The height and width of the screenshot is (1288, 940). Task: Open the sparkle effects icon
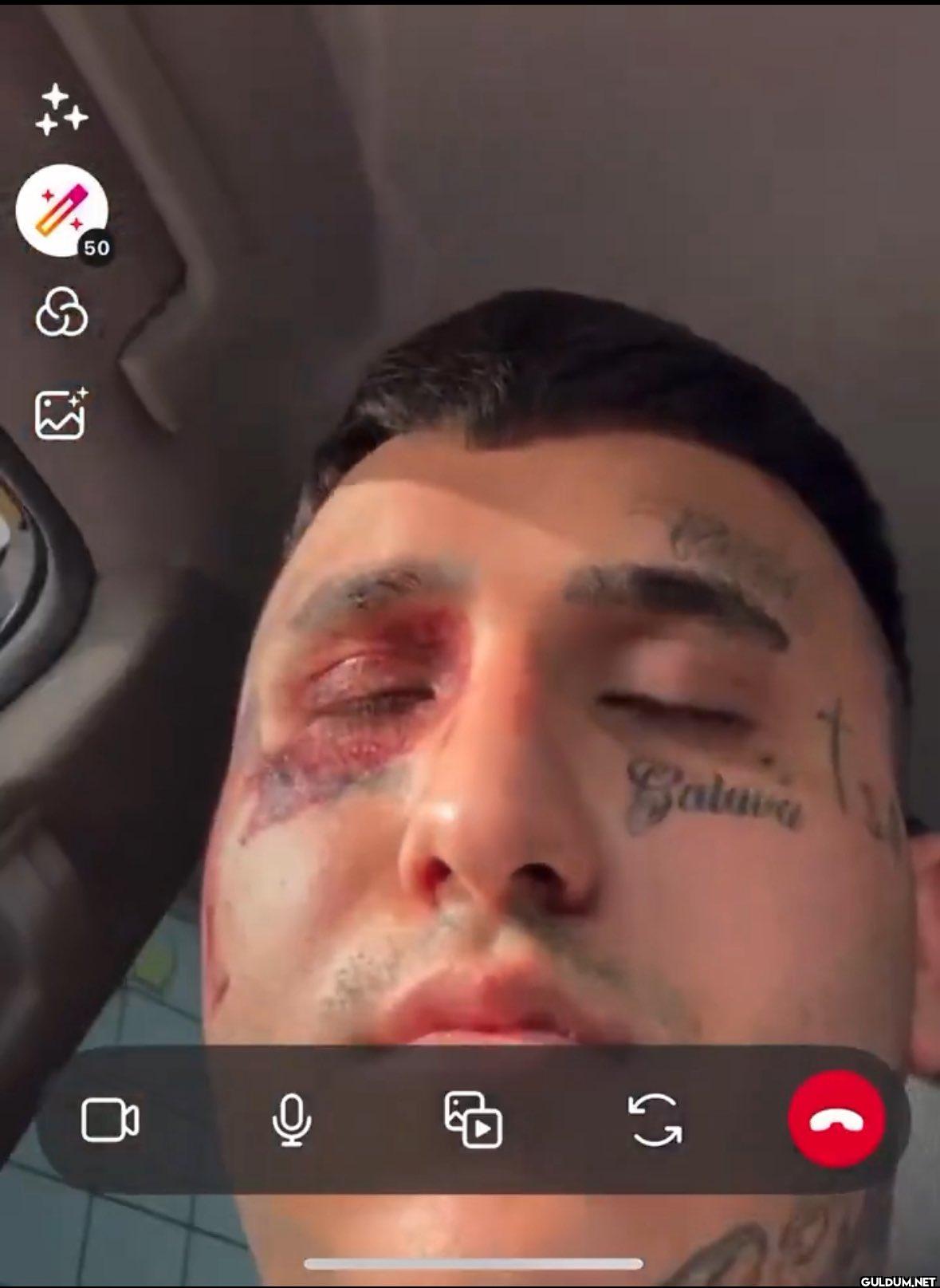click(x=61, y=110)
